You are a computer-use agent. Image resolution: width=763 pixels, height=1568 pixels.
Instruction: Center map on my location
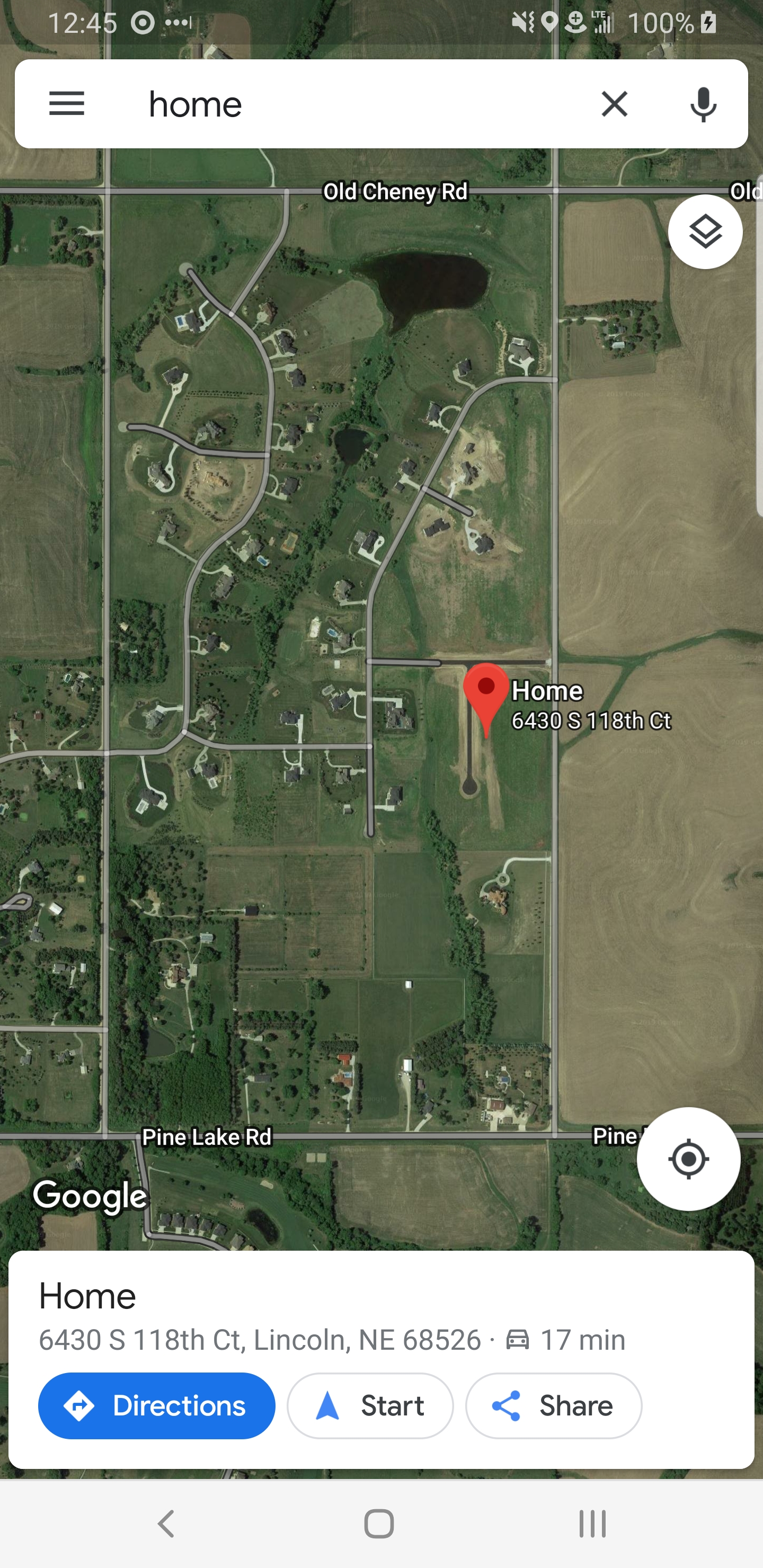coord(688,1159)
